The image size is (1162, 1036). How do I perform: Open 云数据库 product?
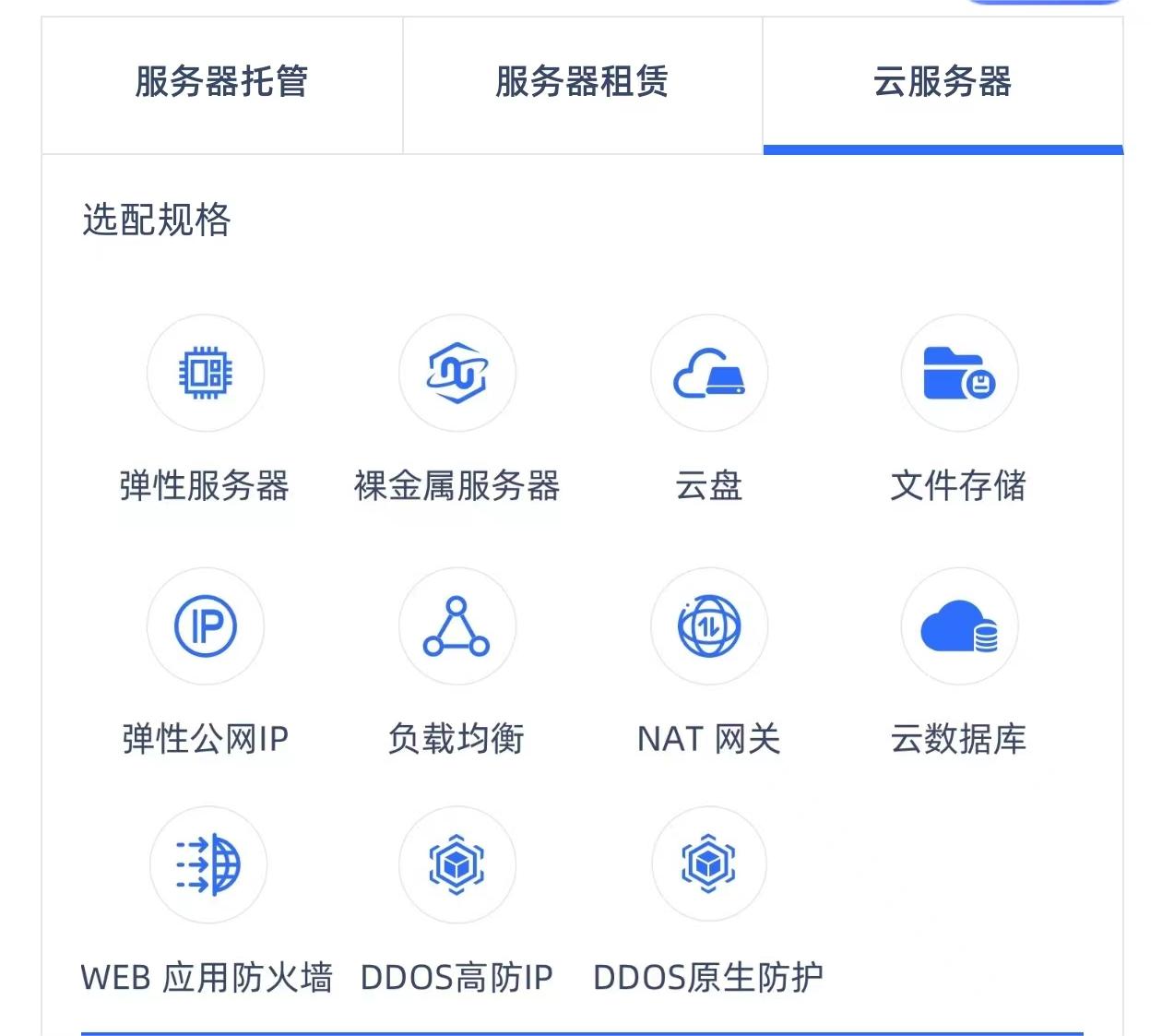click(x=959, y=626)
